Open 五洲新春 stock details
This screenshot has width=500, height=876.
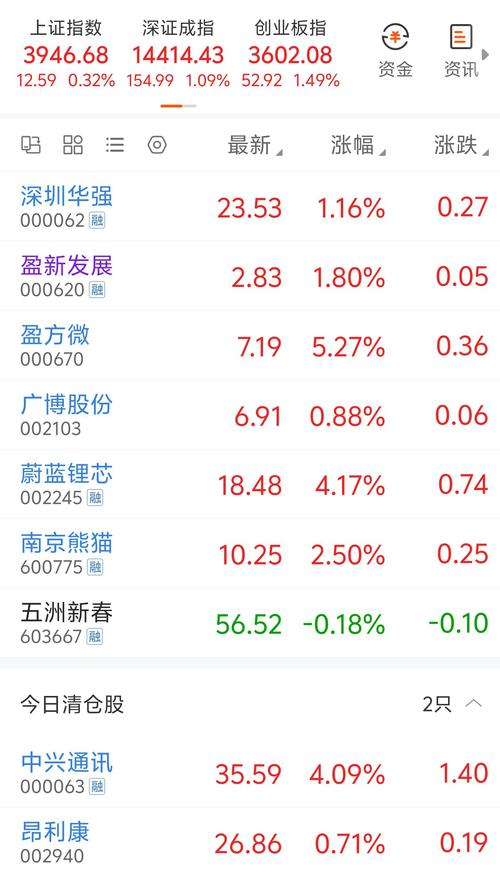(250, 623)
